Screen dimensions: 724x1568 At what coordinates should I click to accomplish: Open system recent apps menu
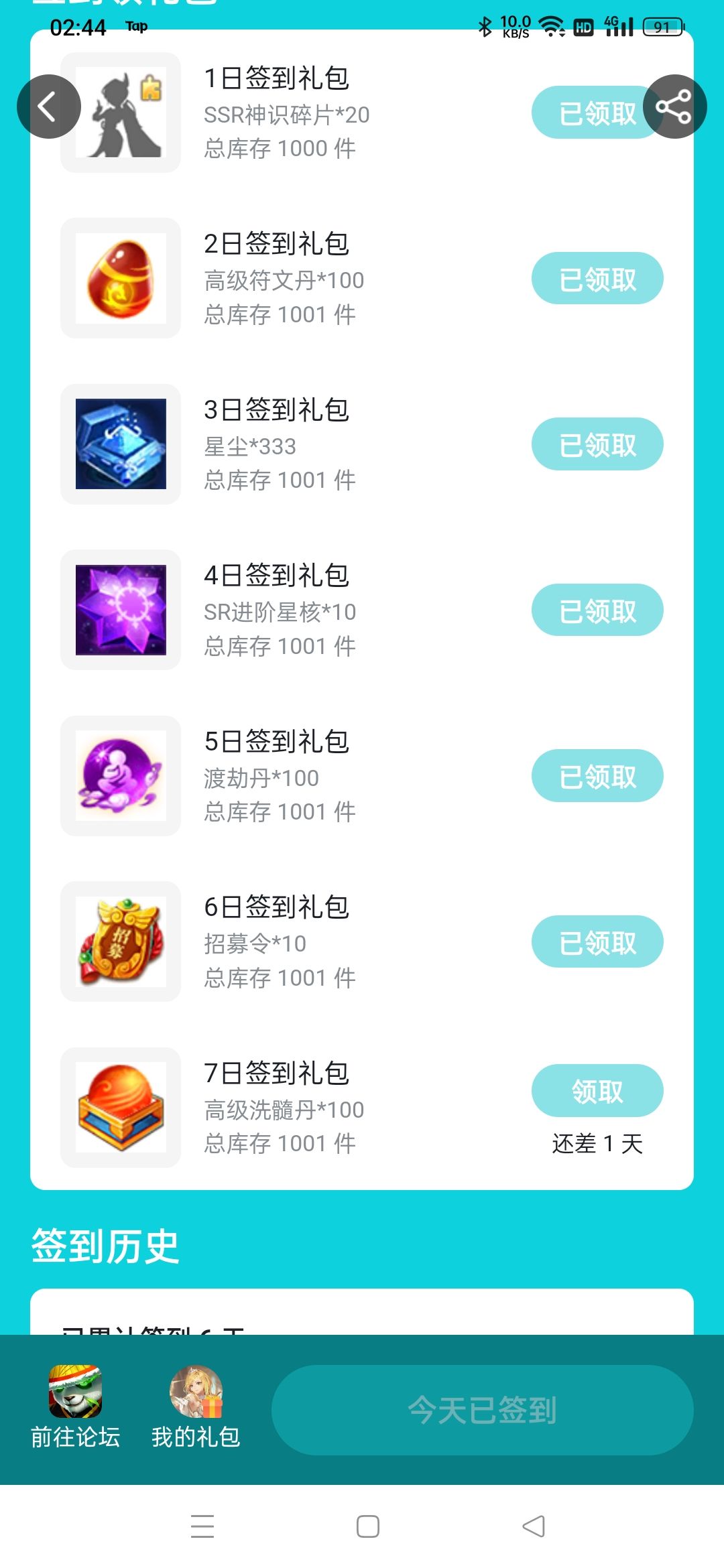tap(202, 1526)
